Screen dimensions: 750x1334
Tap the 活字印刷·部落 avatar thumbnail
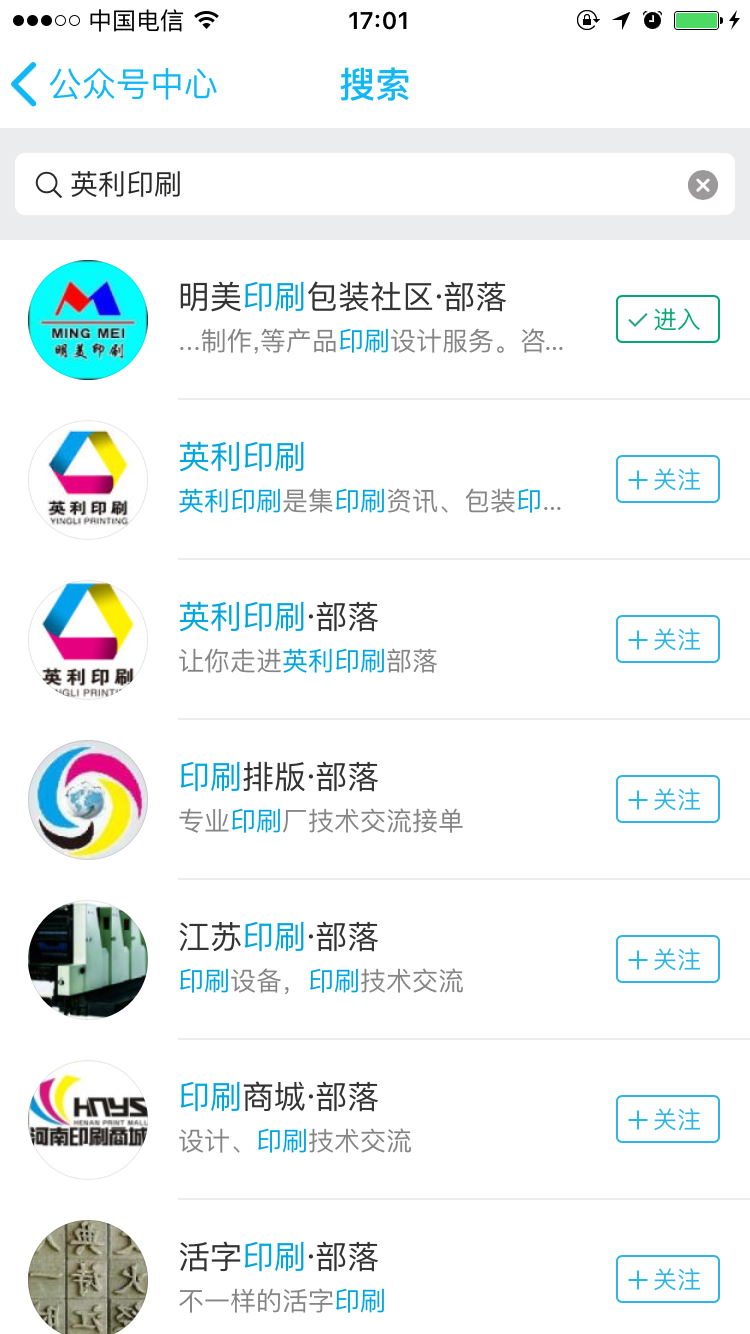87,1279
